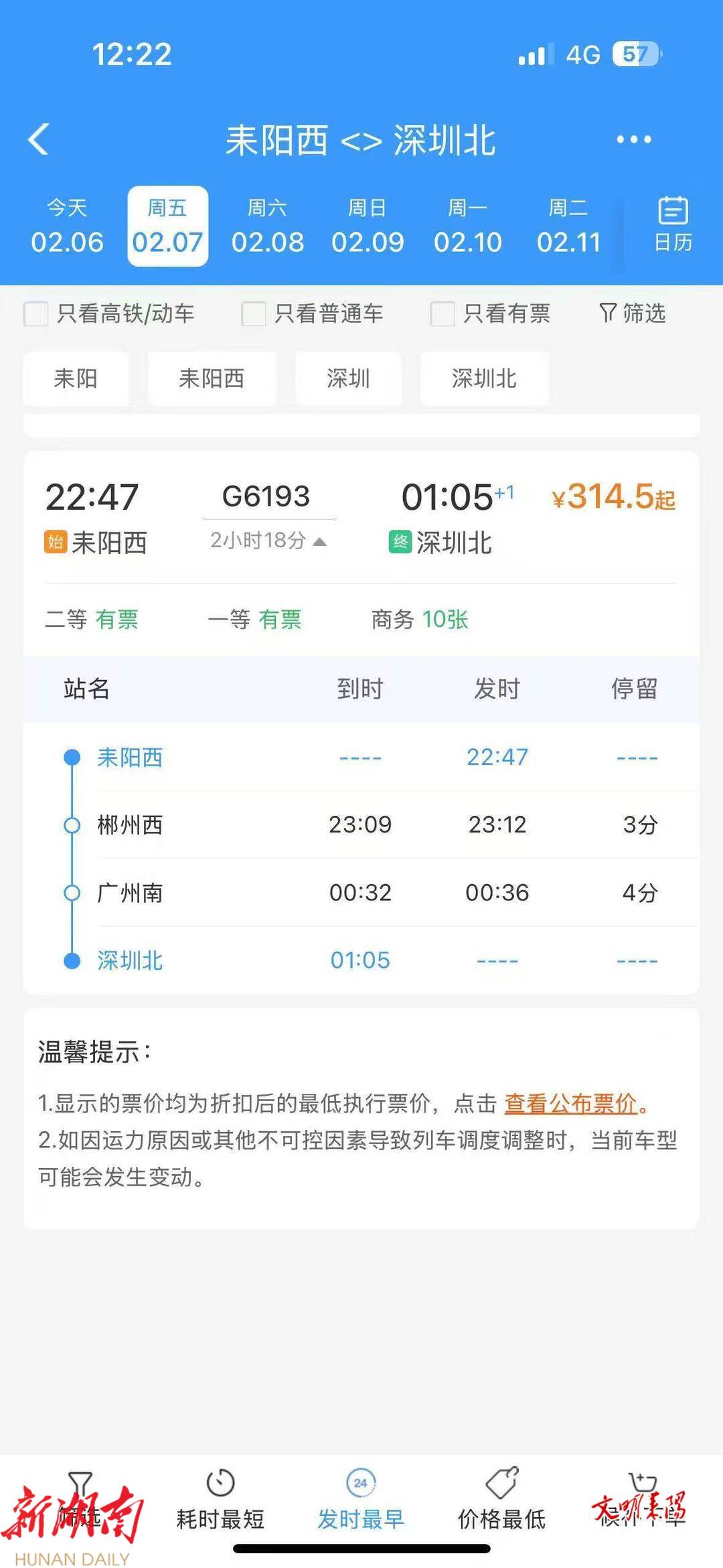This screenshot has height=1568, width=723.
Task: Open the 查看公布票价 link
Action: (x=570, y=1102)
